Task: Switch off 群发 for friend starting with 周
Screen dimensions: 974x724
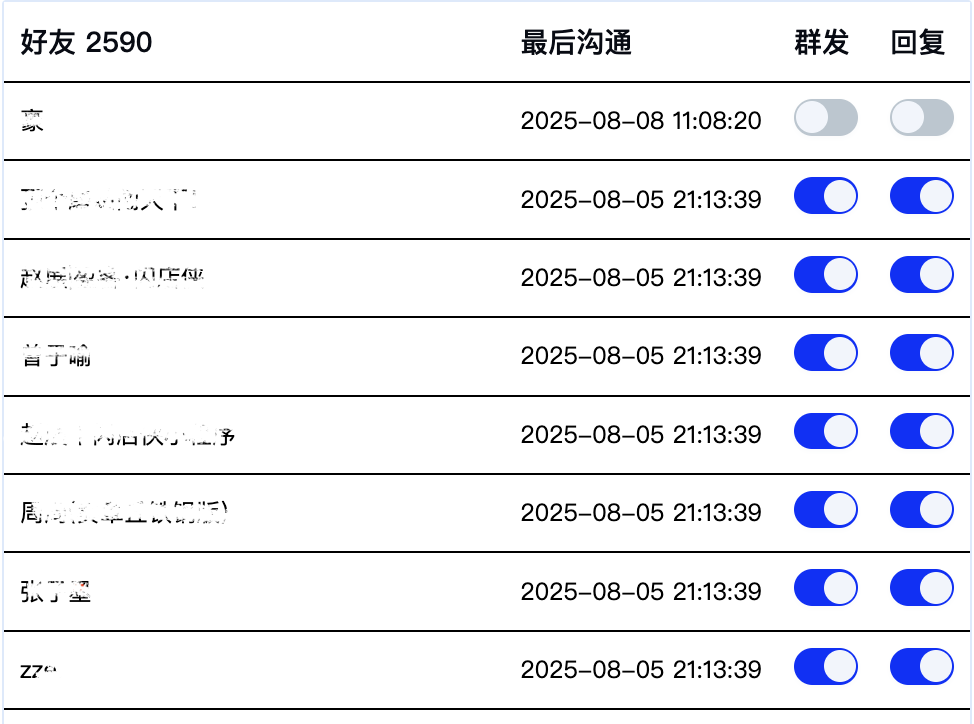Action: click(825, 510)
